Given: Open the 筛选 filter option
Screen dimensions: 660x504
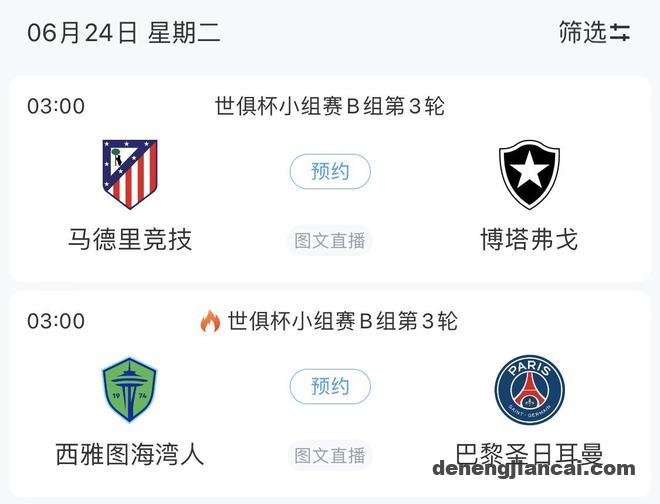Looking at the screenshot, I should click(594, 32).
